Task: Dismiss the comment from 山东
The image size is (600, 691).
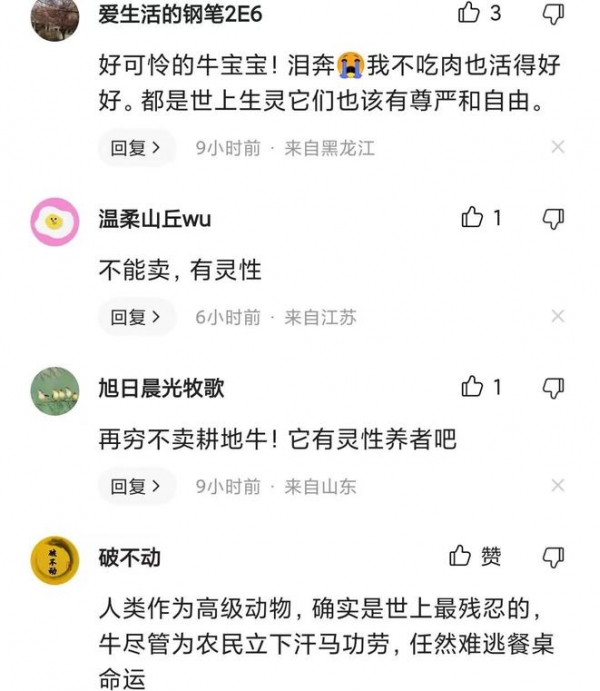Action: tap(558, 487)
